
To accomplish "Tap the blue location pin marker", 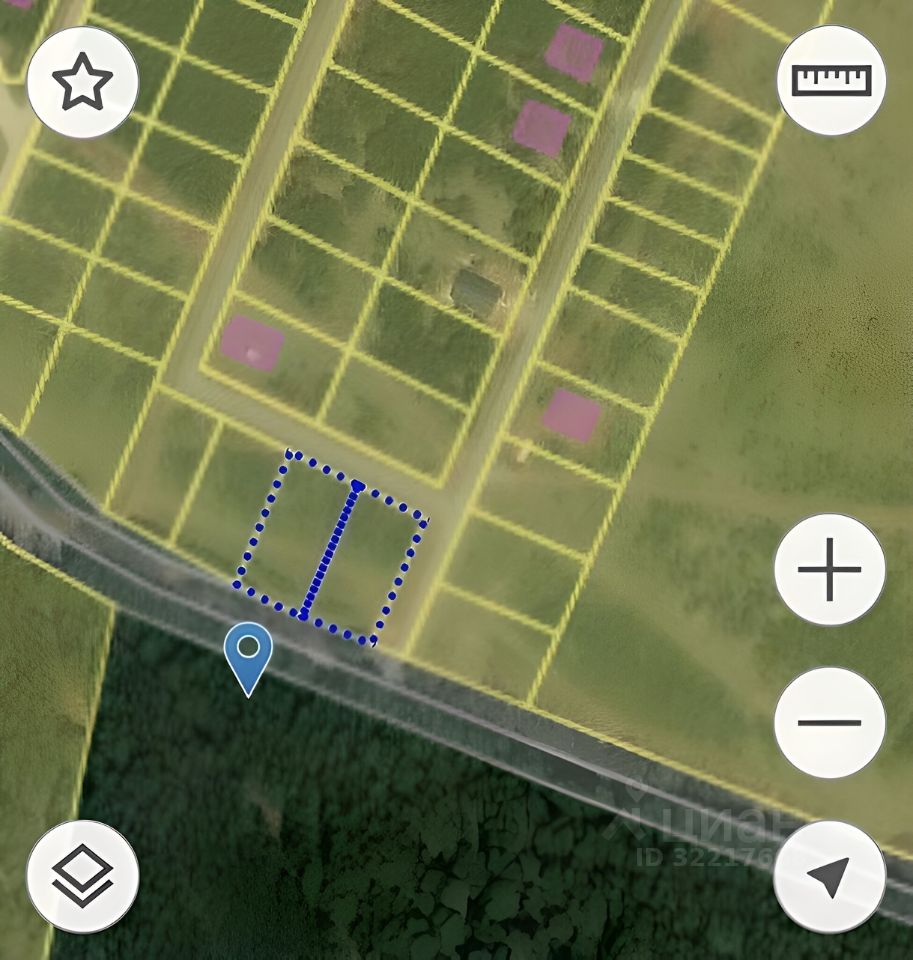I will (x=248, y=652).
